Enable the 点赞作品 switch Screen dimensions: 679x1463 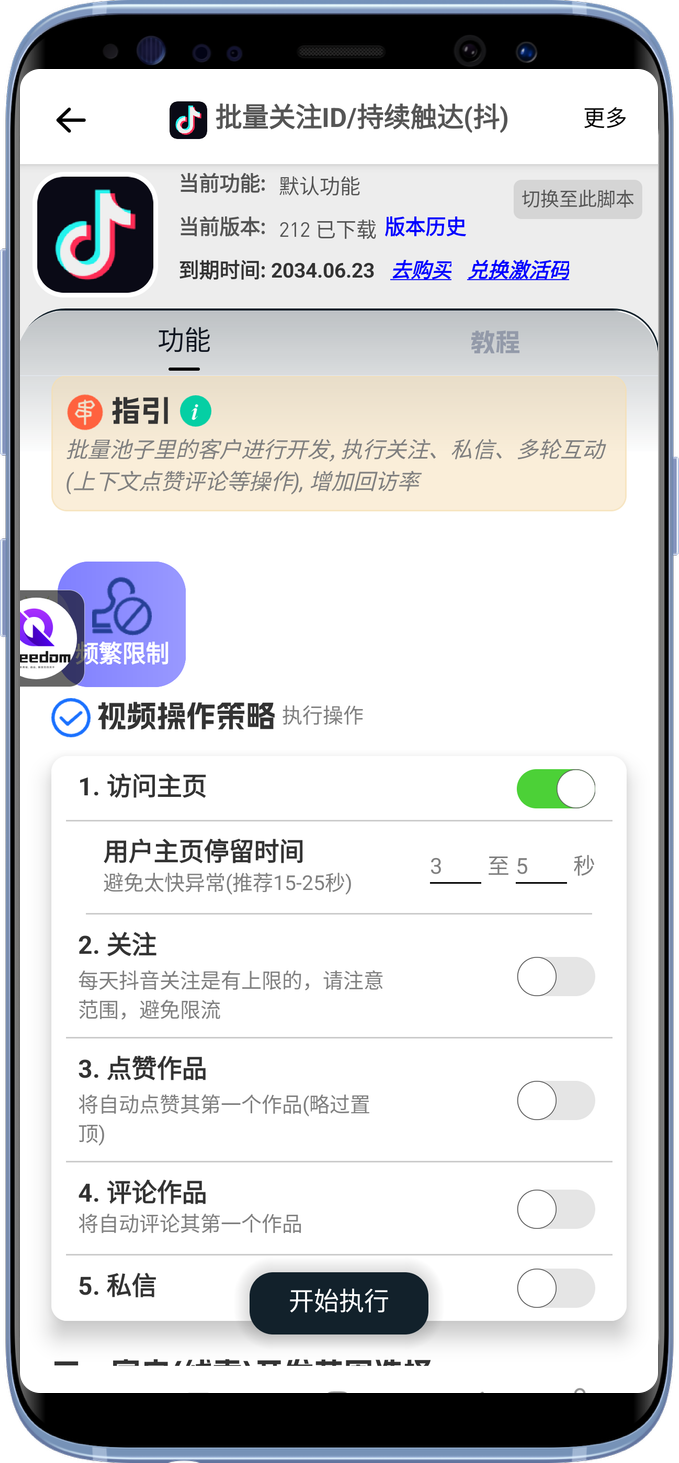tap(555, 1101)
